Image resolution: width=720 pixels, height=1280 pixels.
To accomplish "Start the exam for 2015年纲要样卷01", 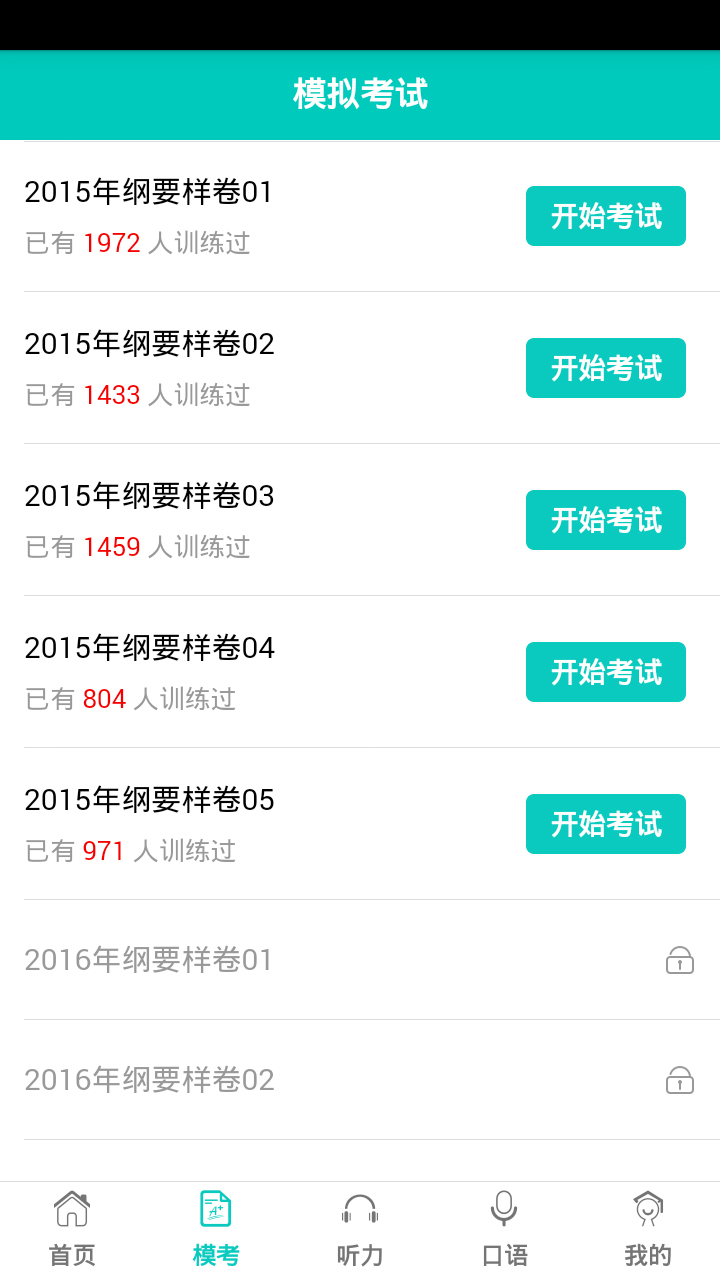I will (x=606, y=216).
